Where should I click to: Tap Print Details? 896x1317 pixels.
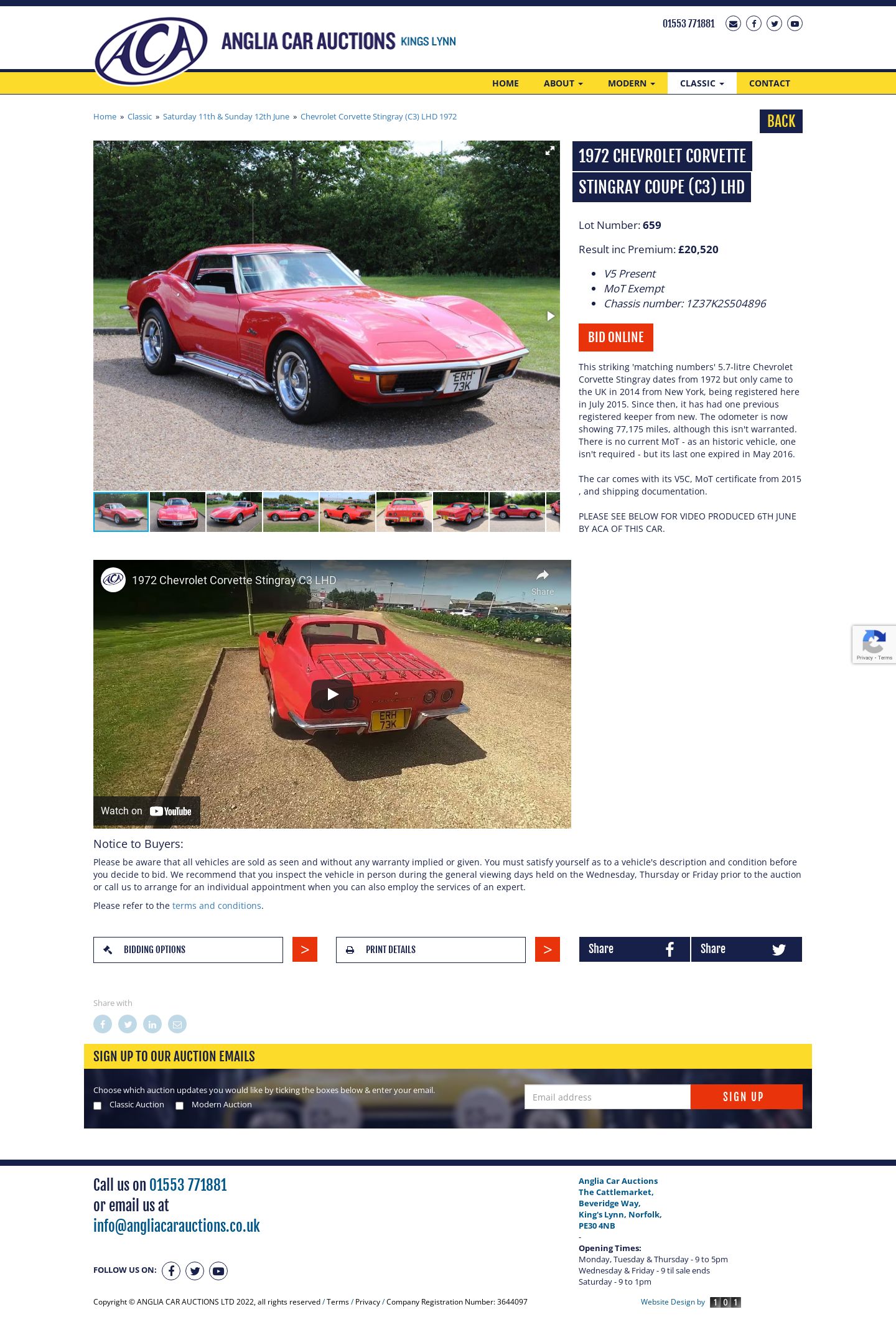(x=431, y=950)
